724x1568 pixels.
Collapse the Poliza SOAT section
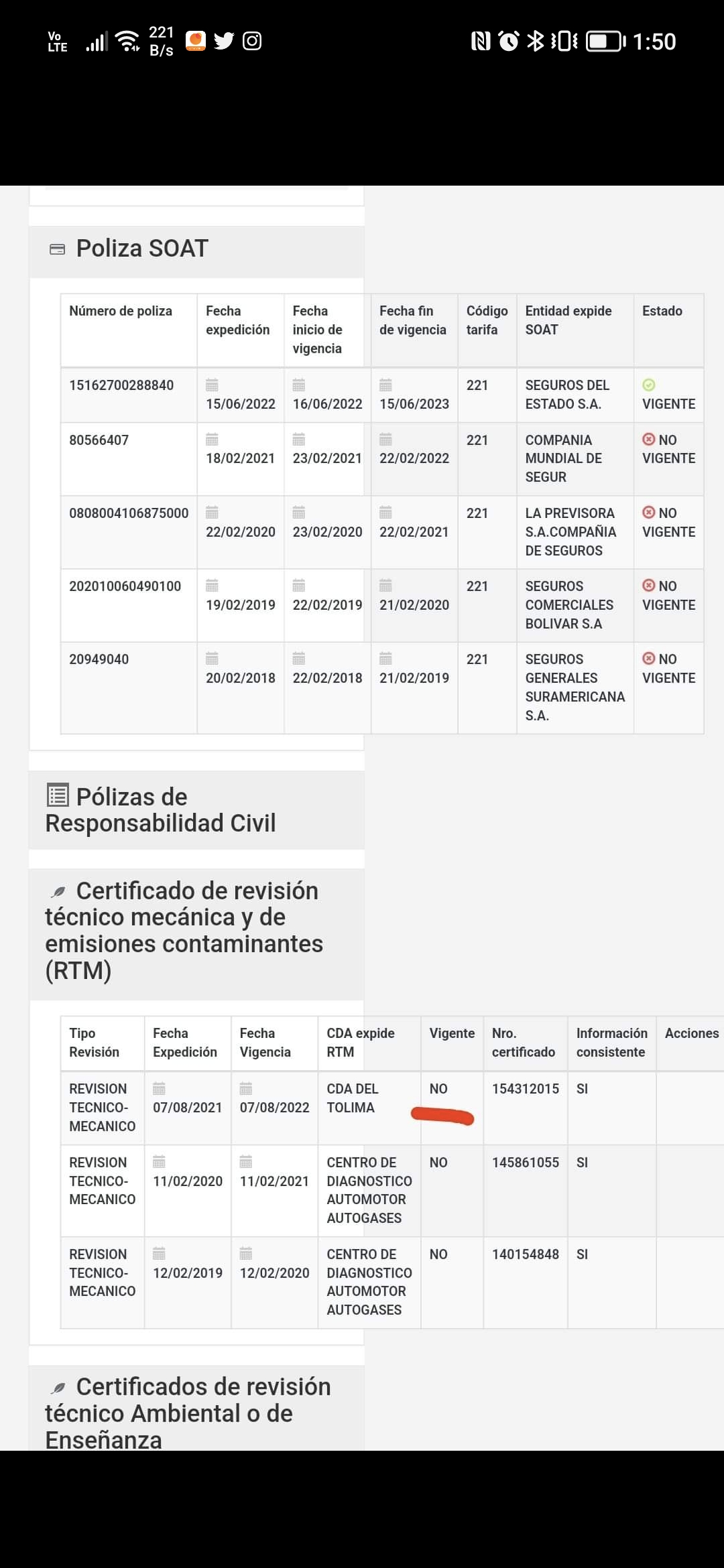point(142,249)
